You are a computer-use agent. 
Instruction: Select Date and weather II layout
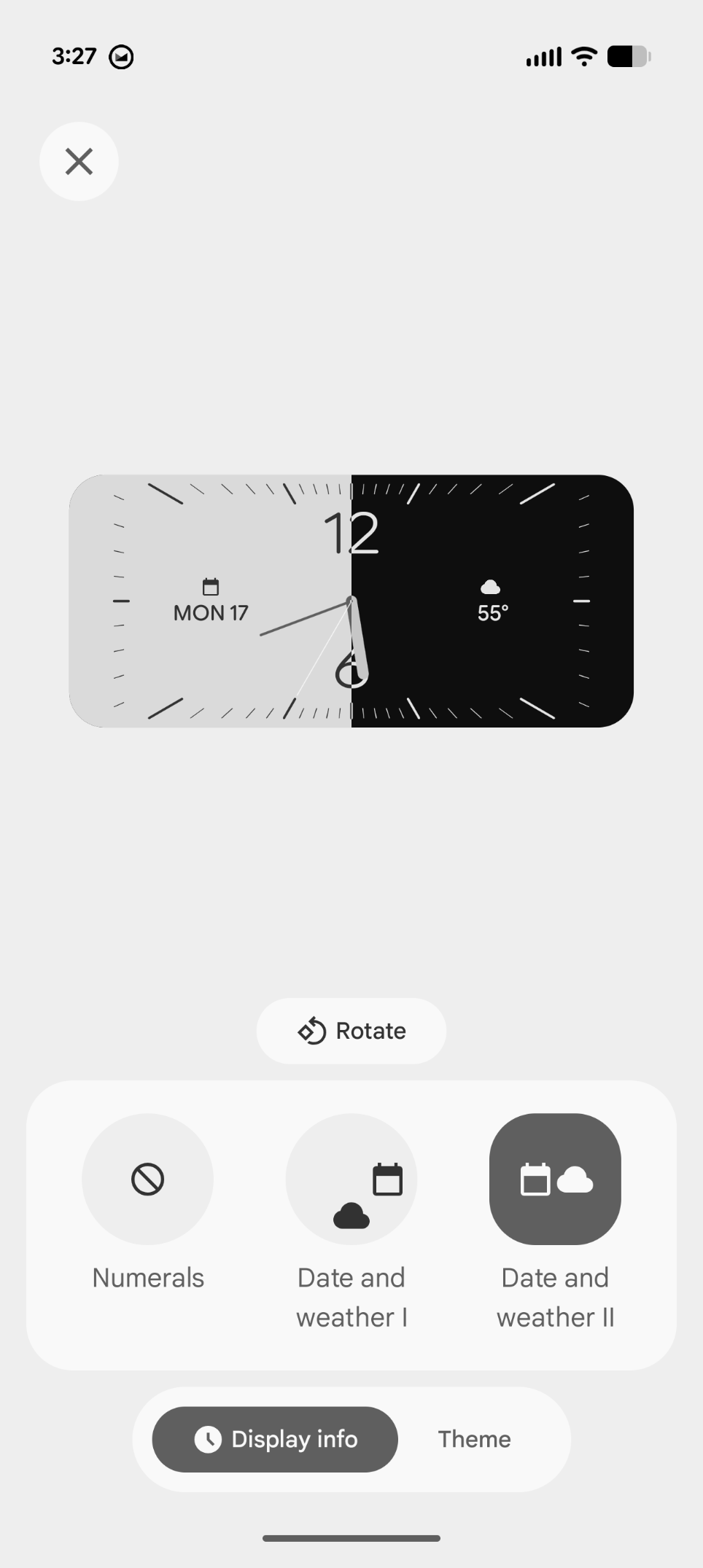(554, 1179)
